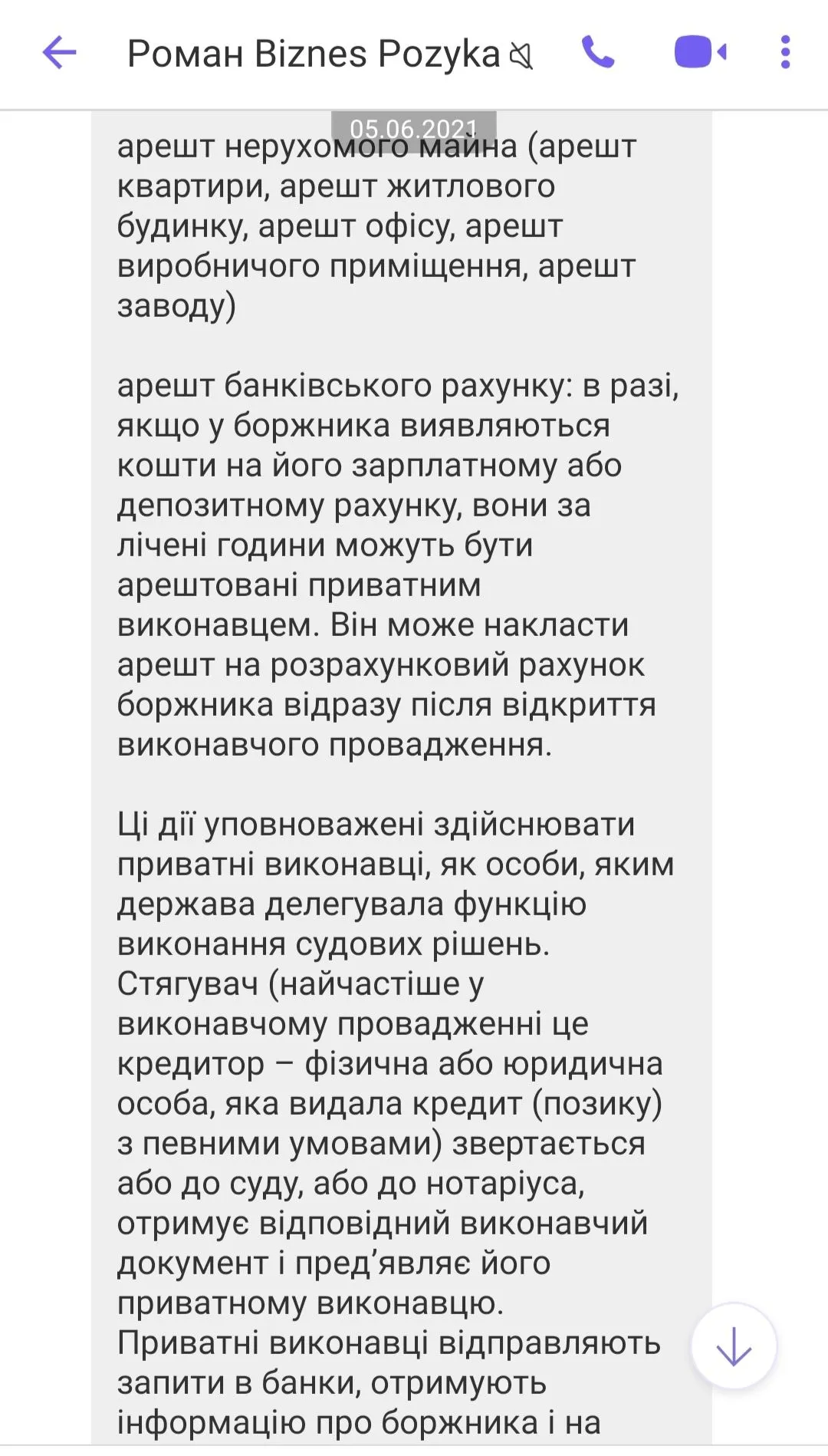Start a video call with Роман

[x=700, y=53]
